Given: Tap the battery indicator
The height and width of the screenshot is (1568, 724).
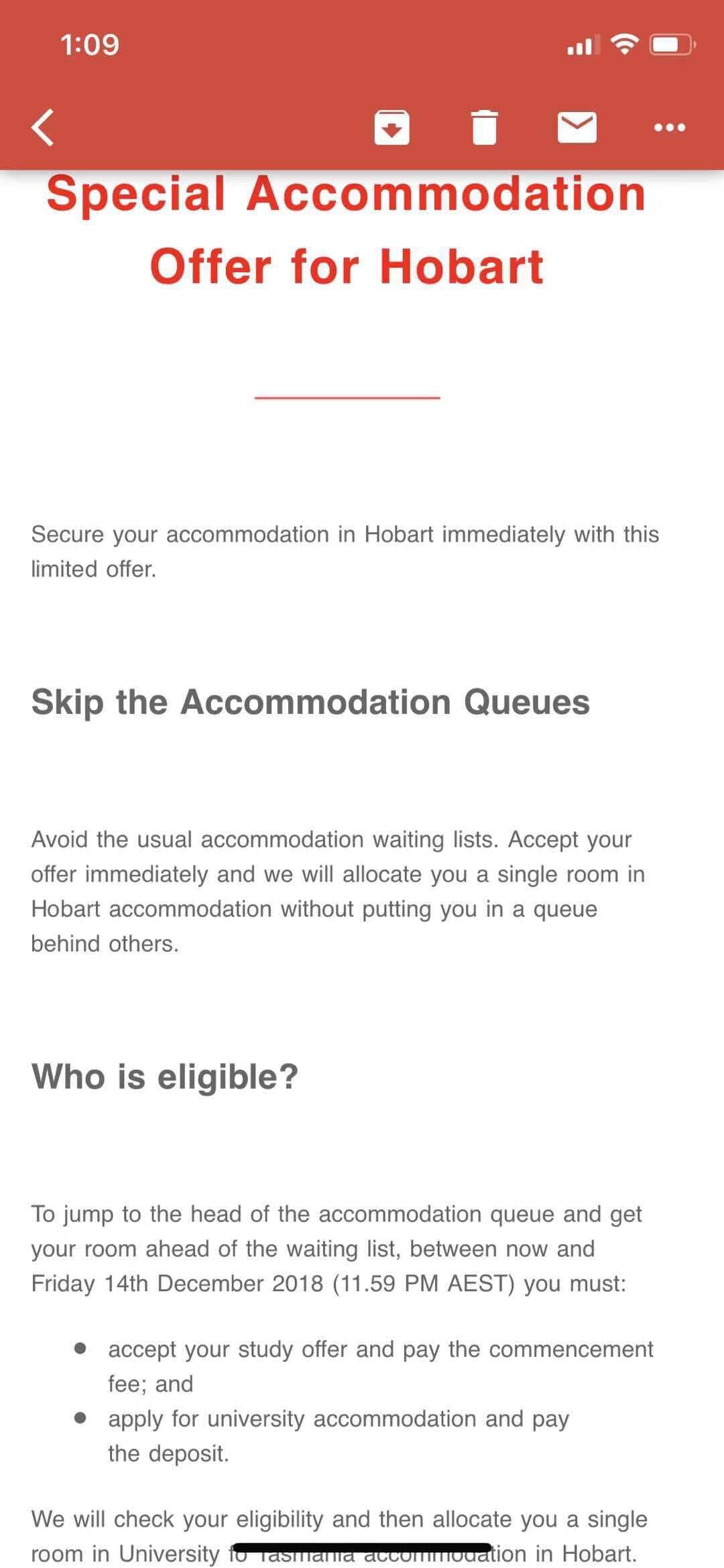Looking at the screenshot, I should pos(670,45).
